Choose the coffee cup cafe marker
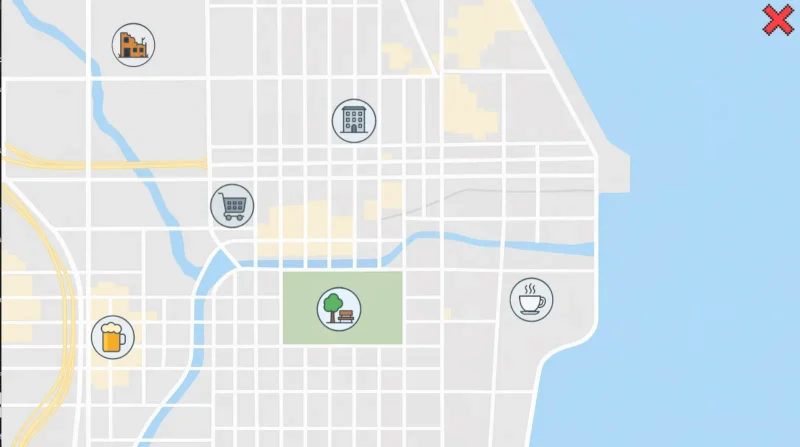The height and width of the screenshot is (447, 800). [530, 299]
